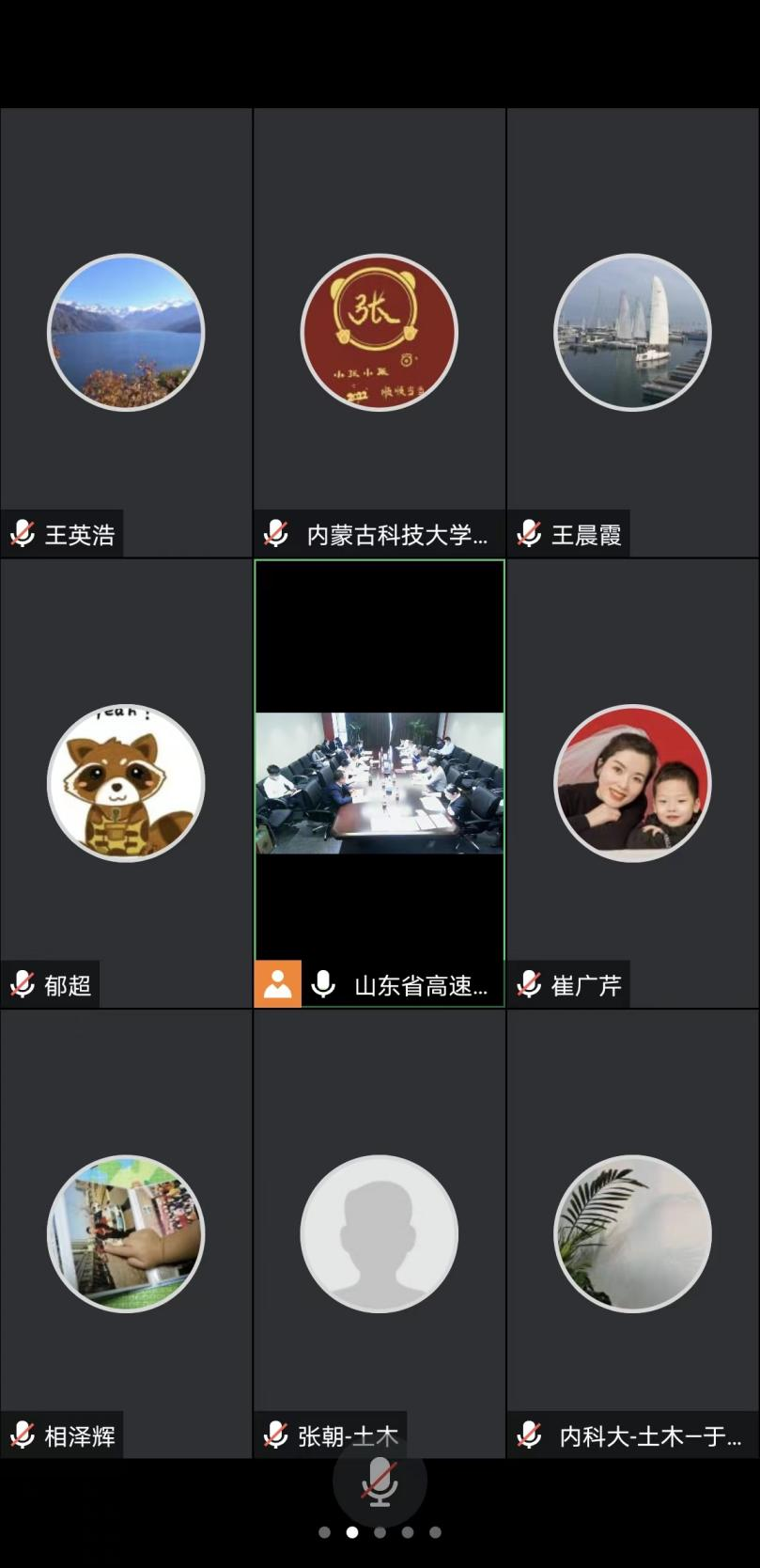Select the 内蒙古科技大学 participant tile
The height and width of the screenshot is (1568, 760).
tap(380, 333)
